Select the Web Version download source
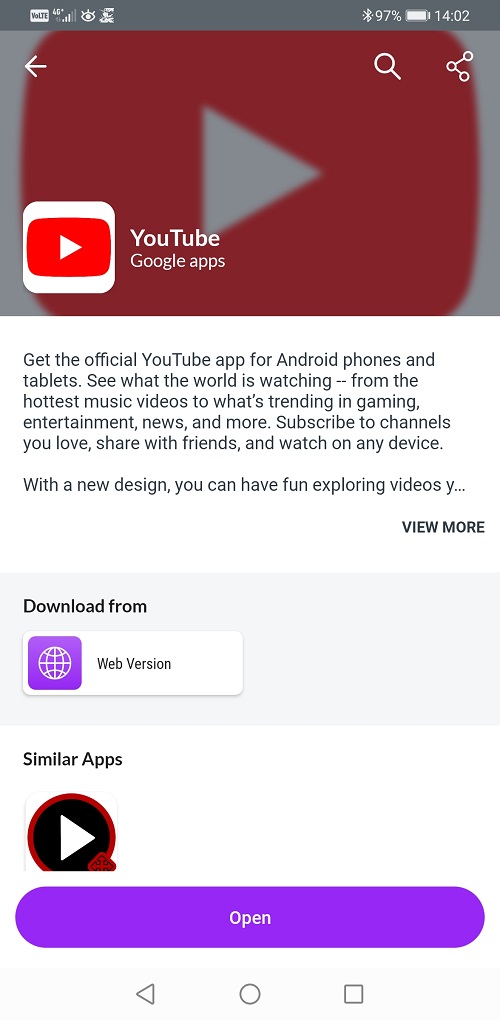Screen dimensions: 500x1020 tap(133, 663)
